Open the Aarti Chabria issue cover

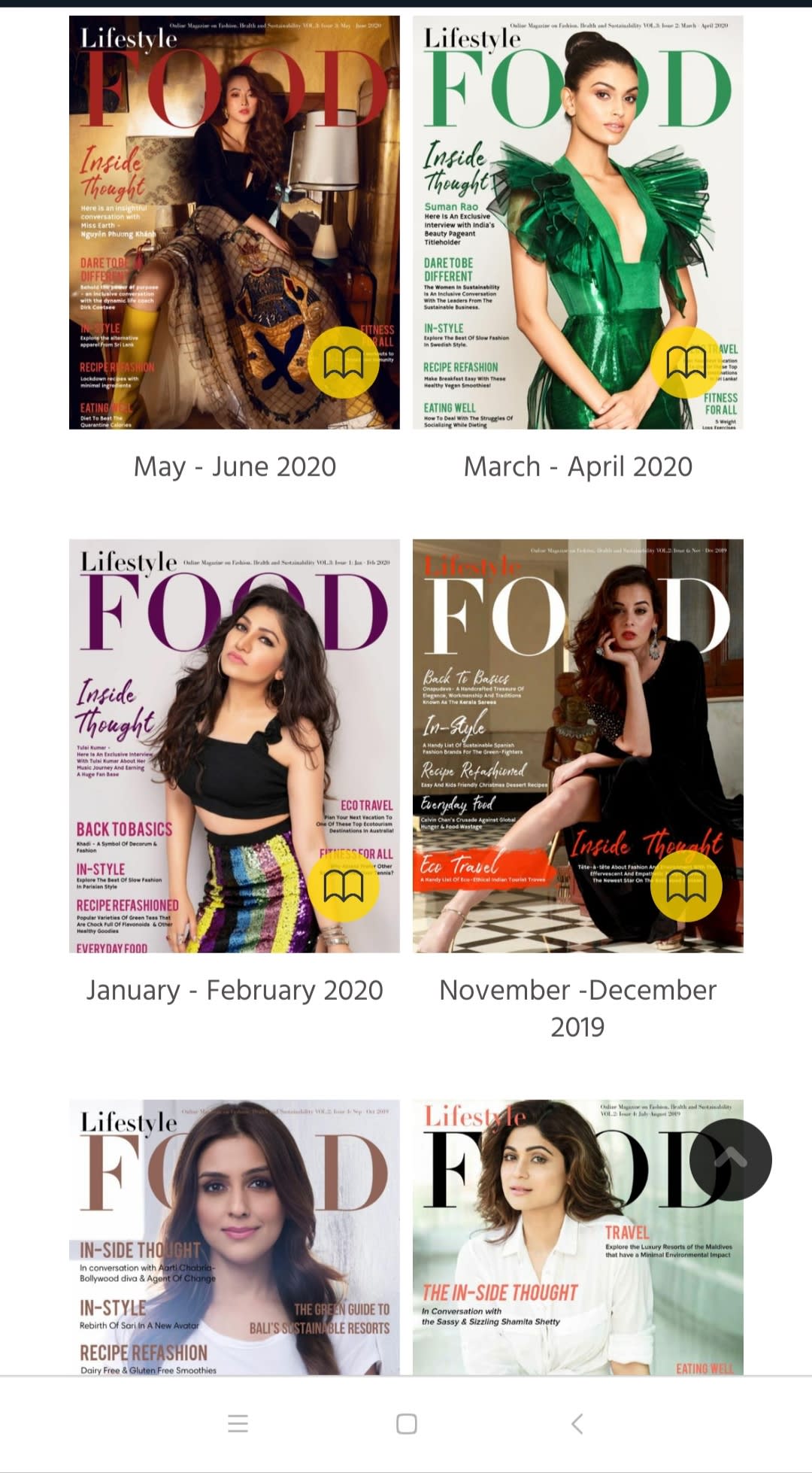[x=234, y=1238]
